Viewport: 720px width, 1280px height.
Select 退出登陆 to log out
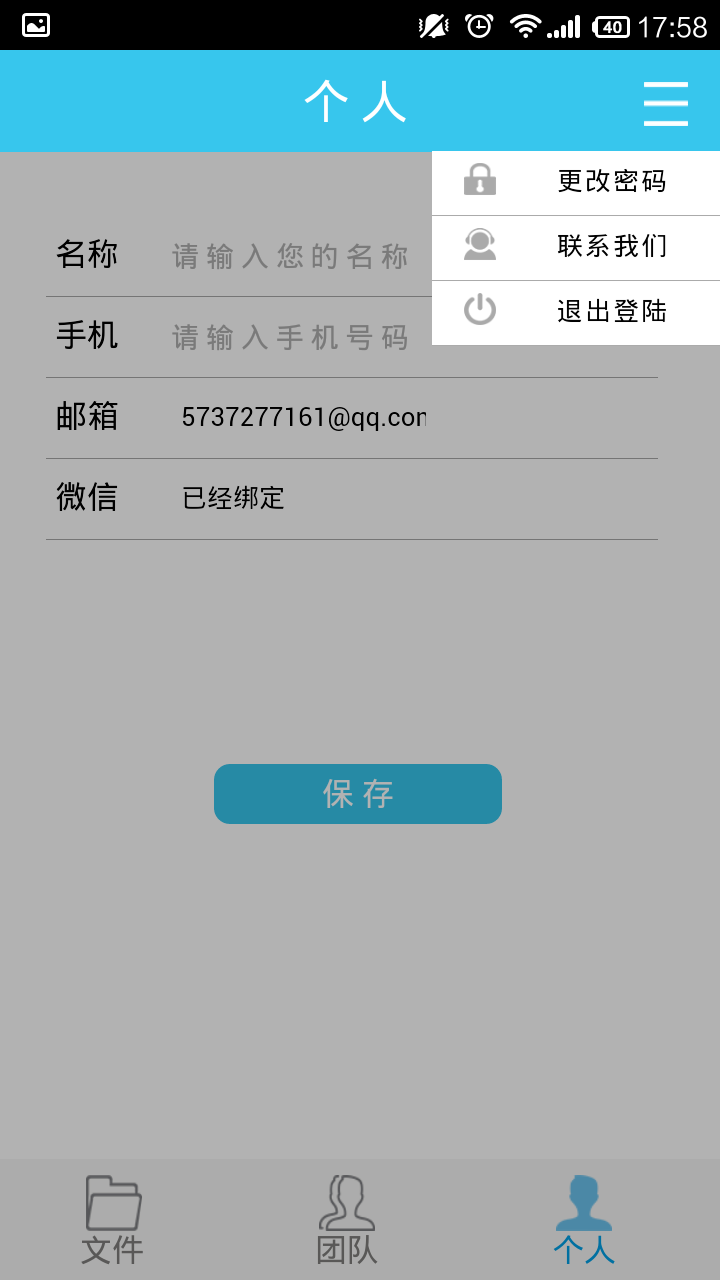click(x=610, y=311)
